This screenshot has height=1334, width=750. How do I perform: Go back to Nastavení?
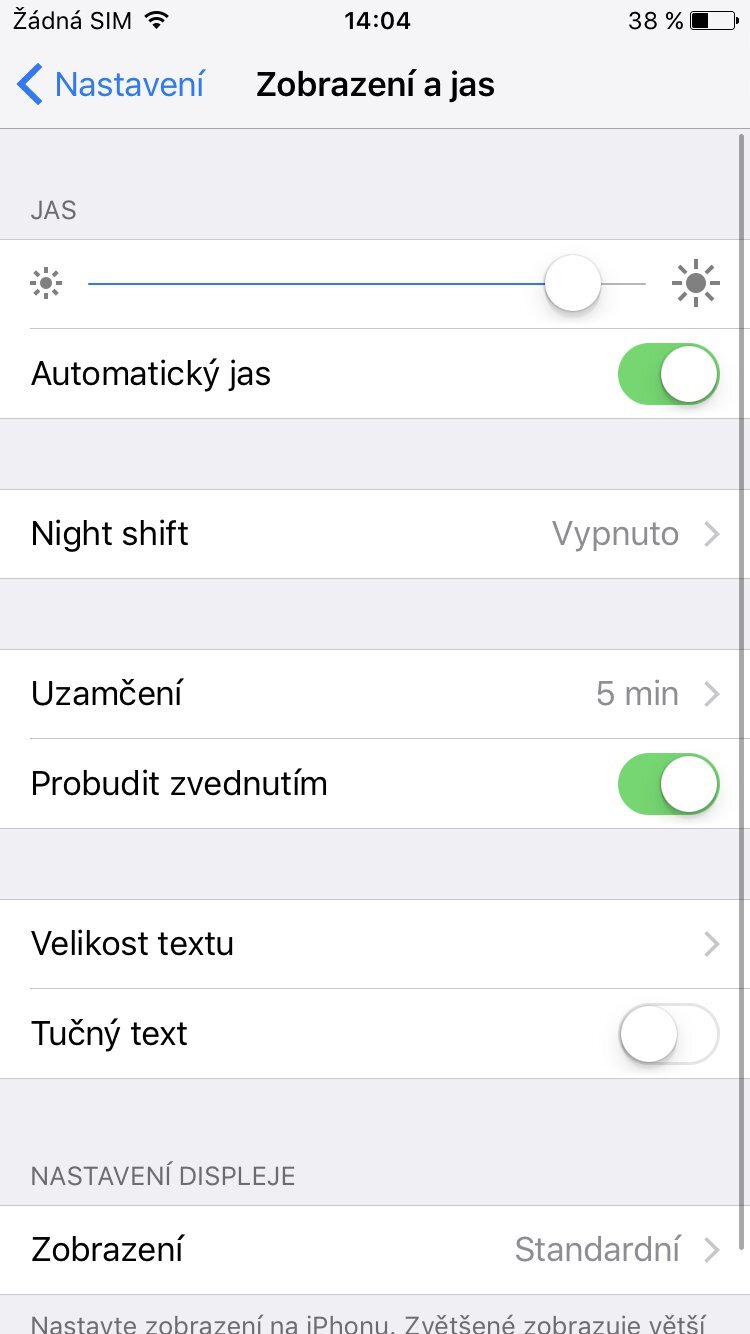(110, 85)
